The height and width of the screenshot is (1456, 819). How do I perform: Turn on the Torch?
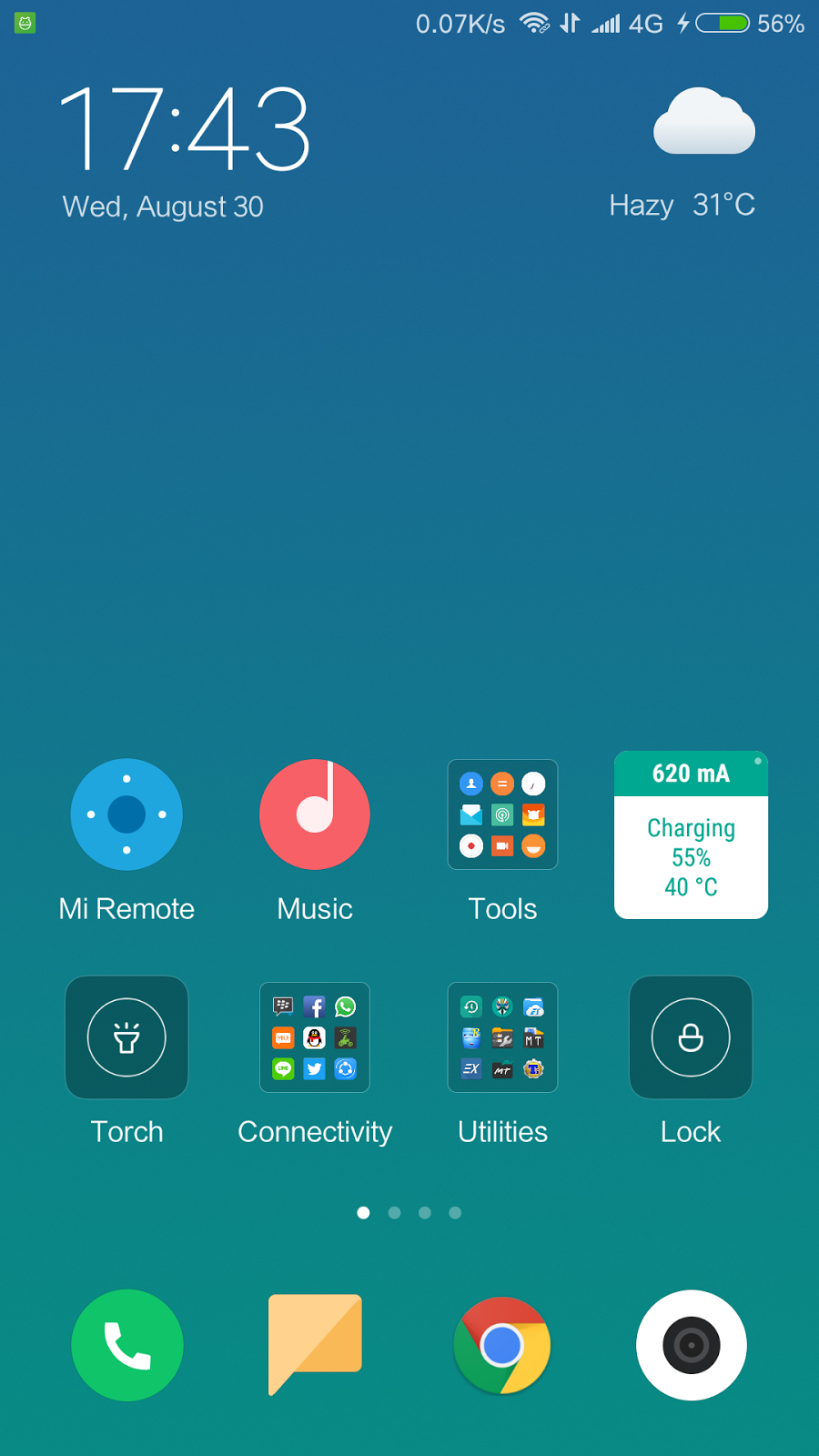tap(126, 1037)
